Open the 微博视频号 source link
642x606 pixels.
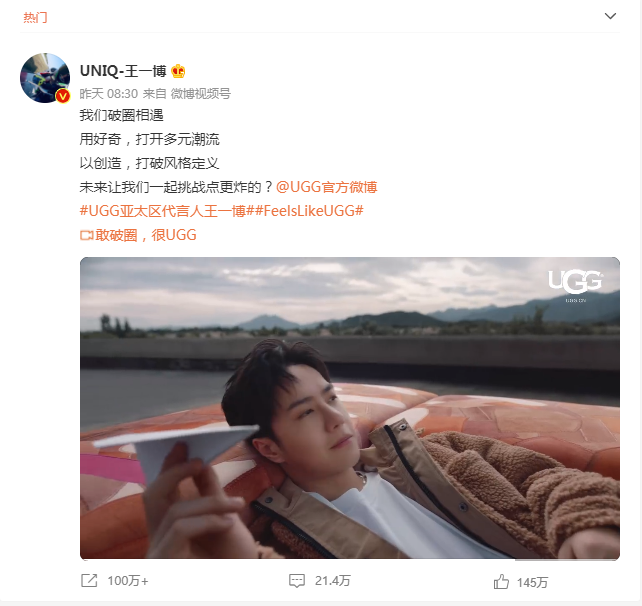[200, 93]
